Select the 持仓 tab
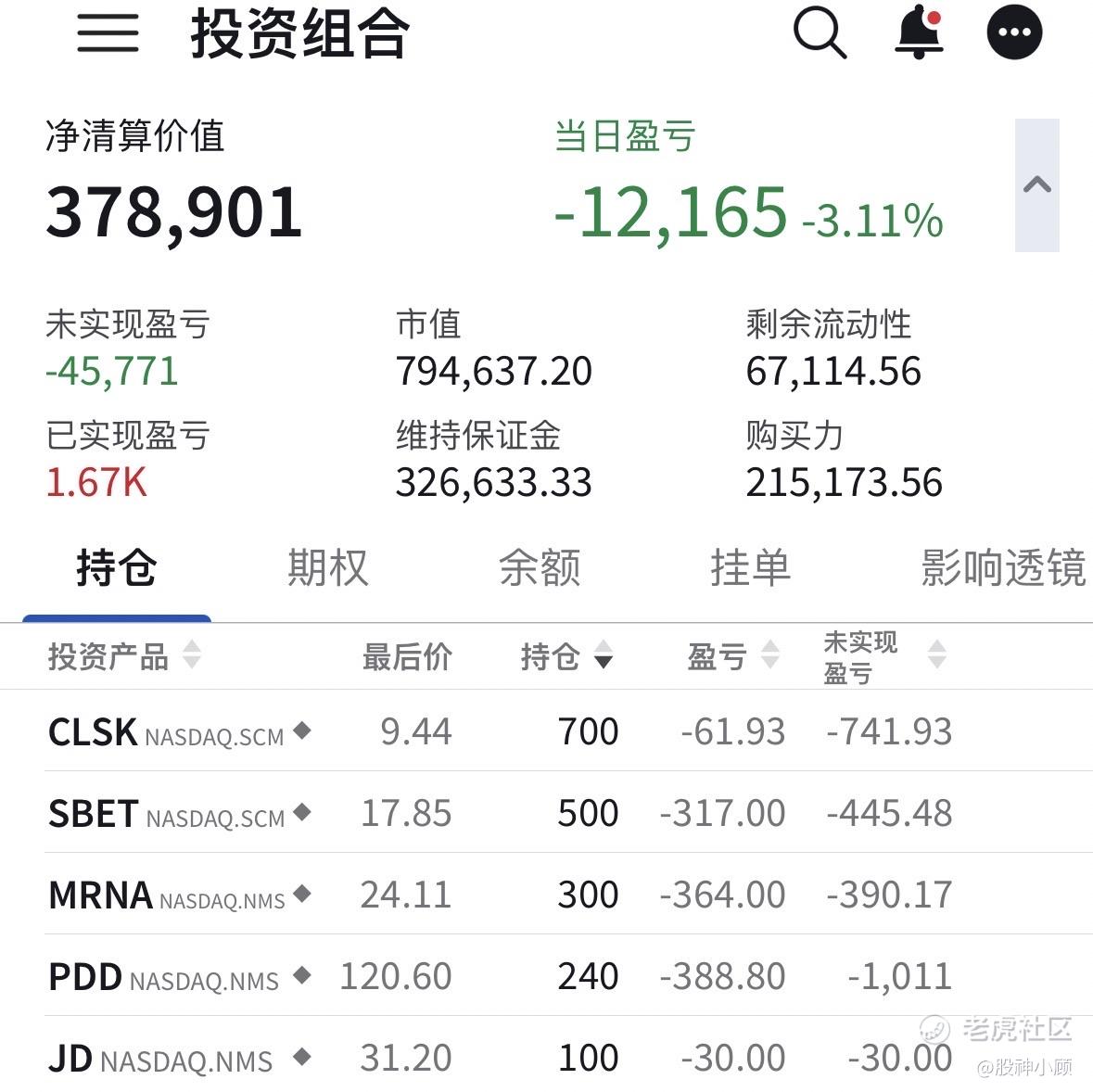1093x1092 pixels. [x=117, y=567]
